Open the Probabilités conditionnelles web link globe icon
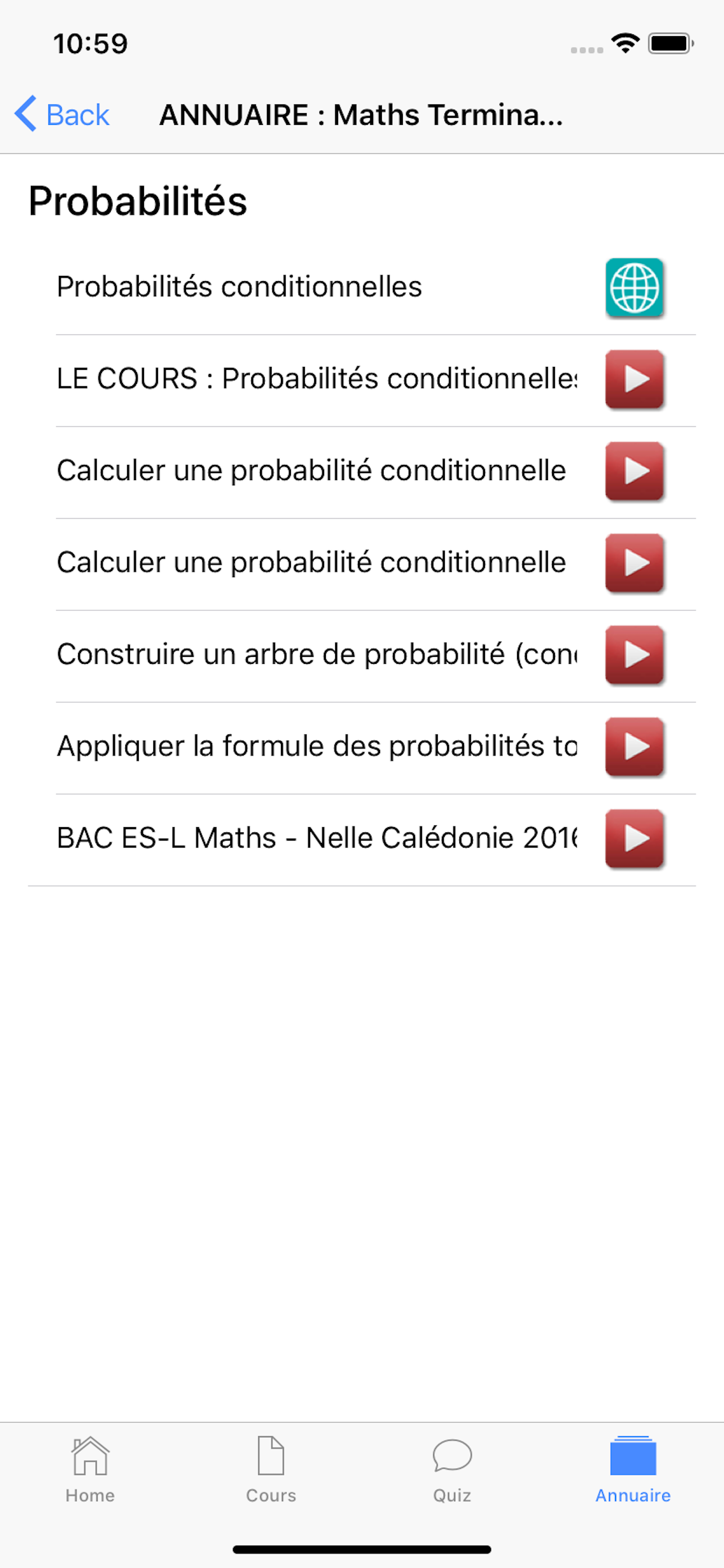 [x=635, y=289]
